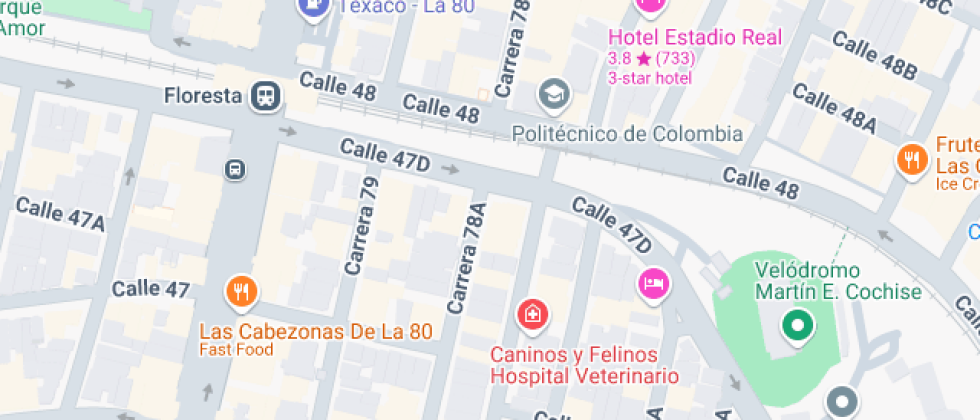This screenshot has height=420, width=980.
Task: Tap the pink hotel pin on Calle 47D
Action: (653, 283)
